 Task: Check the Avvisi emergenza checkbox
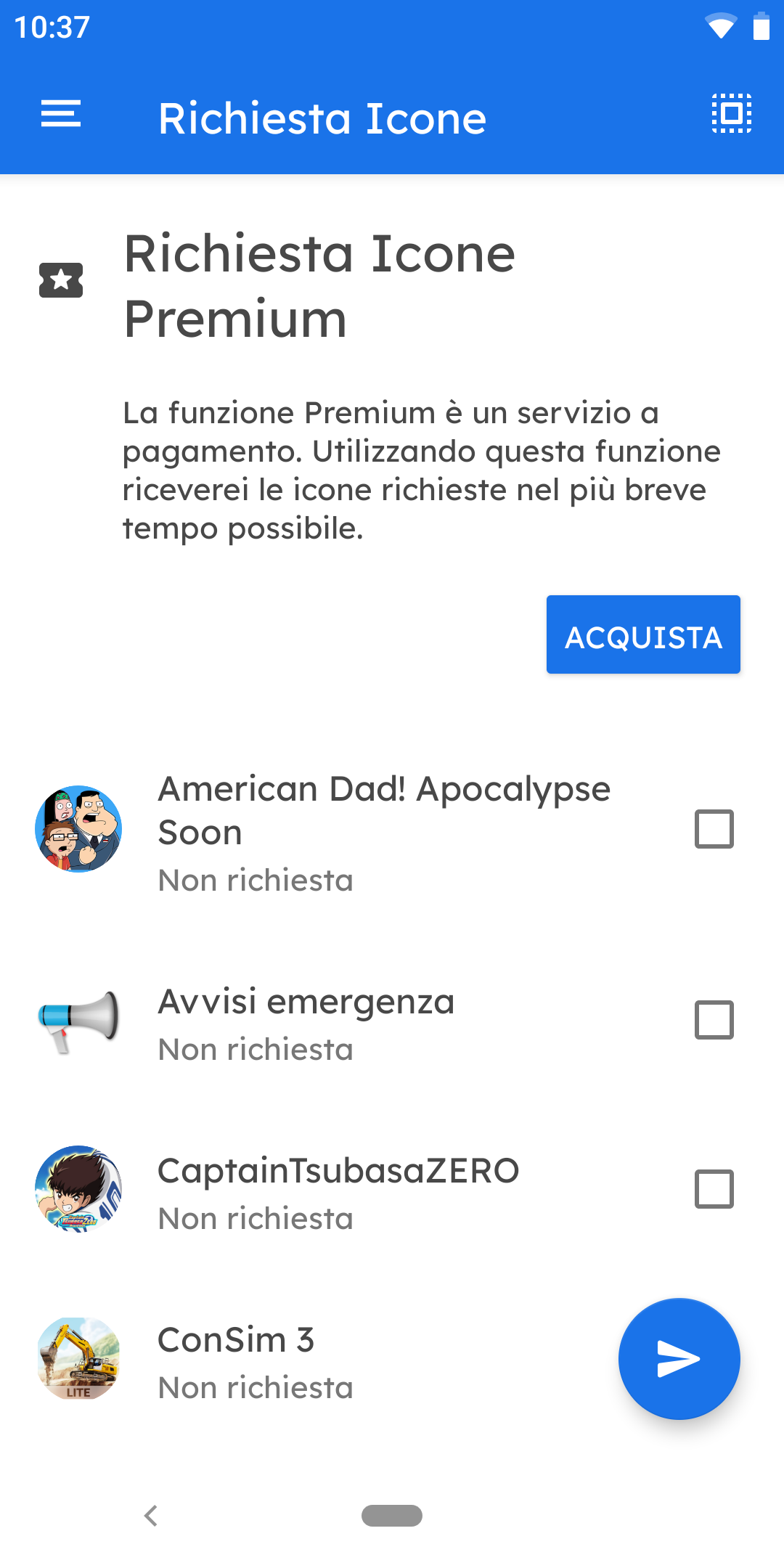click(714, 1020)
